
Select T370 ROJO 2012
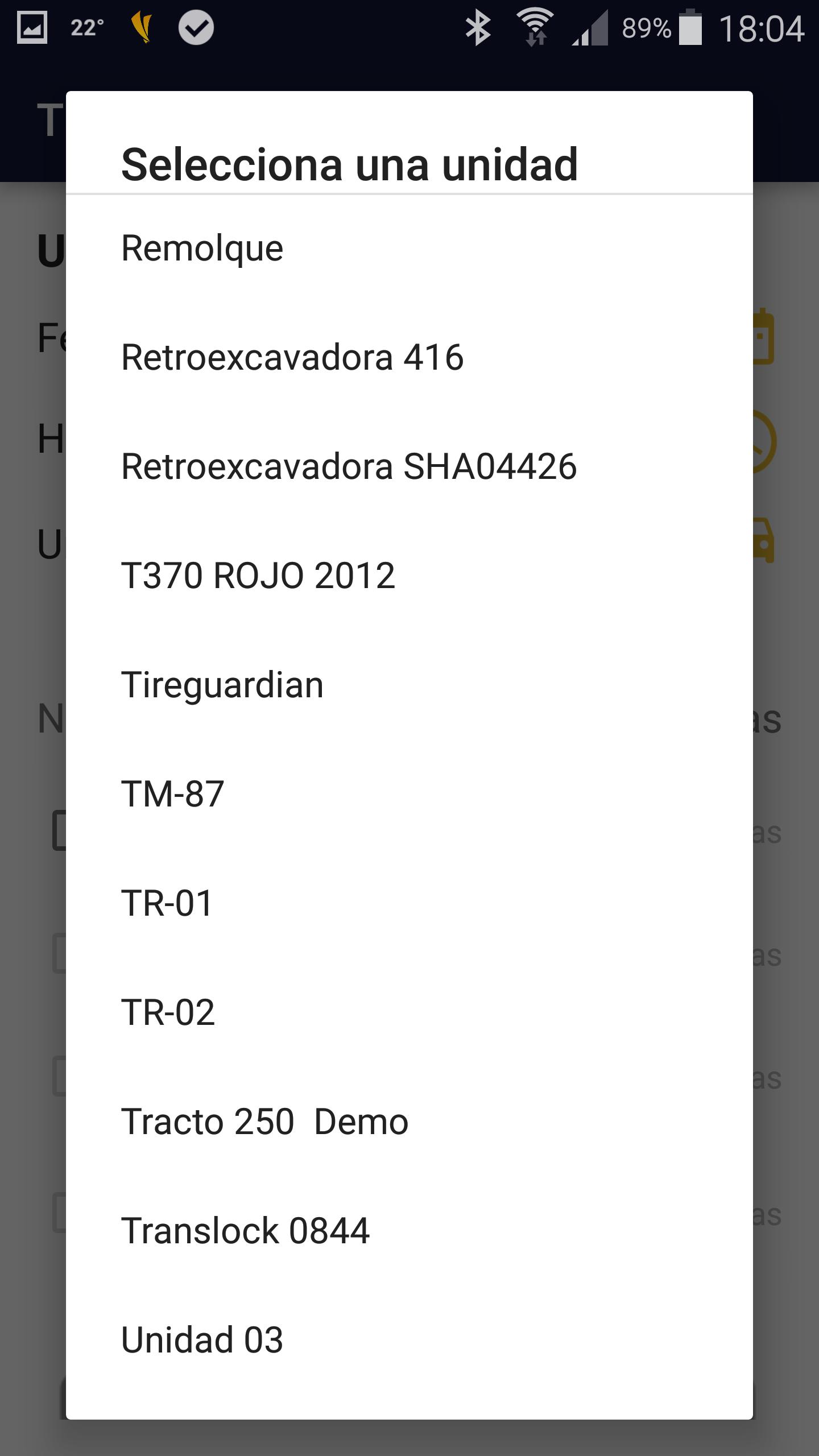[258, 576]
